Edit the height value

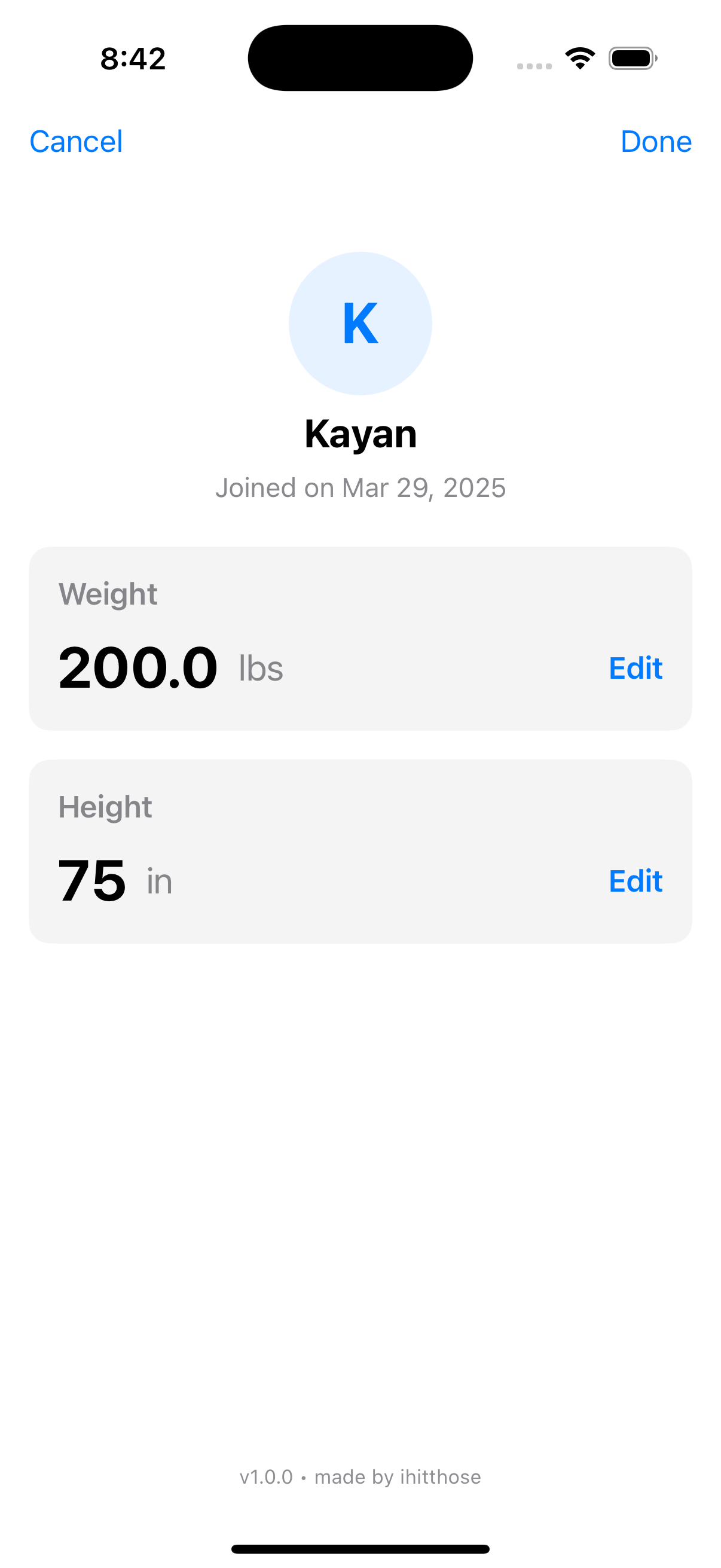click(x=636, y=881)
